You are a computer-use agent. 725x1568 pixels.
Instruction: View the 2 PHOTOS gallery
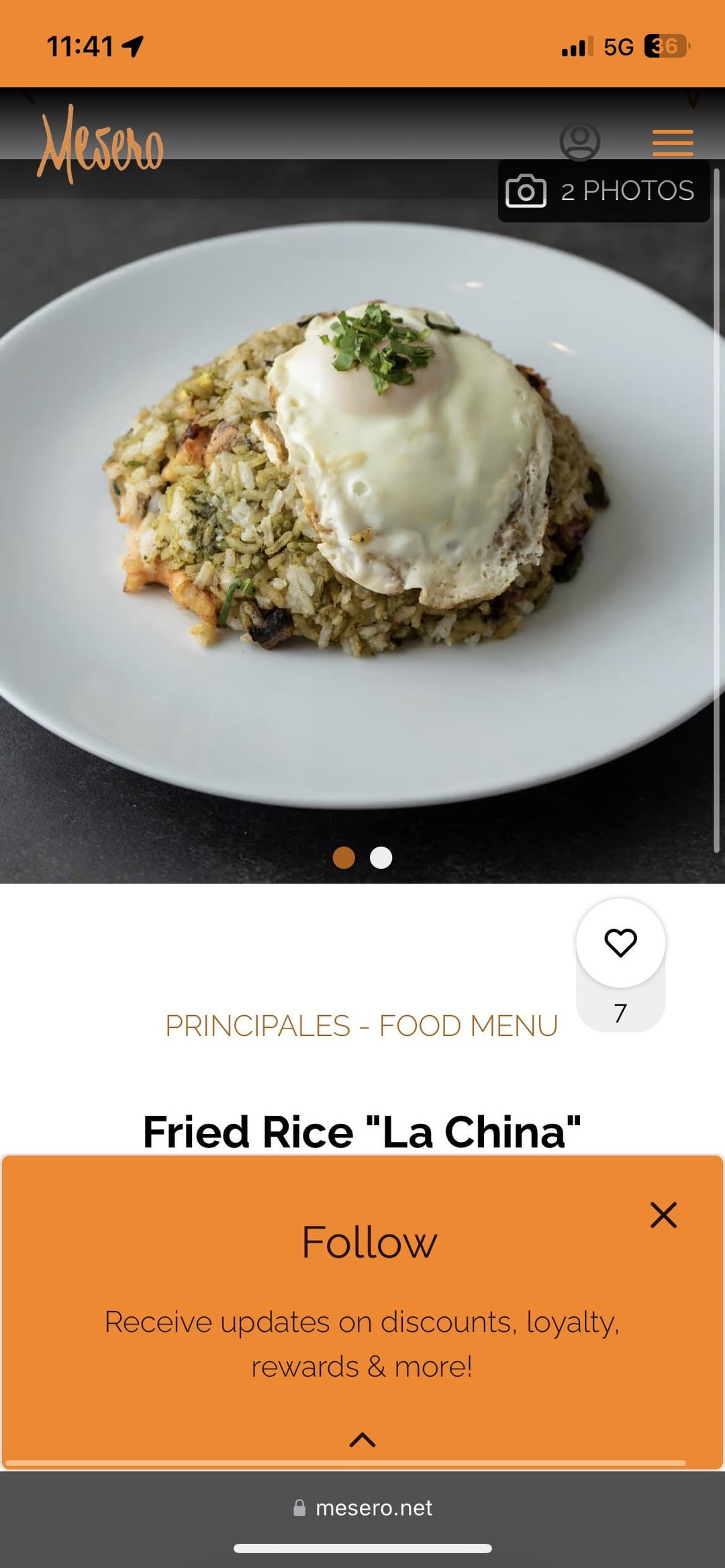click(x=603, y=191)
